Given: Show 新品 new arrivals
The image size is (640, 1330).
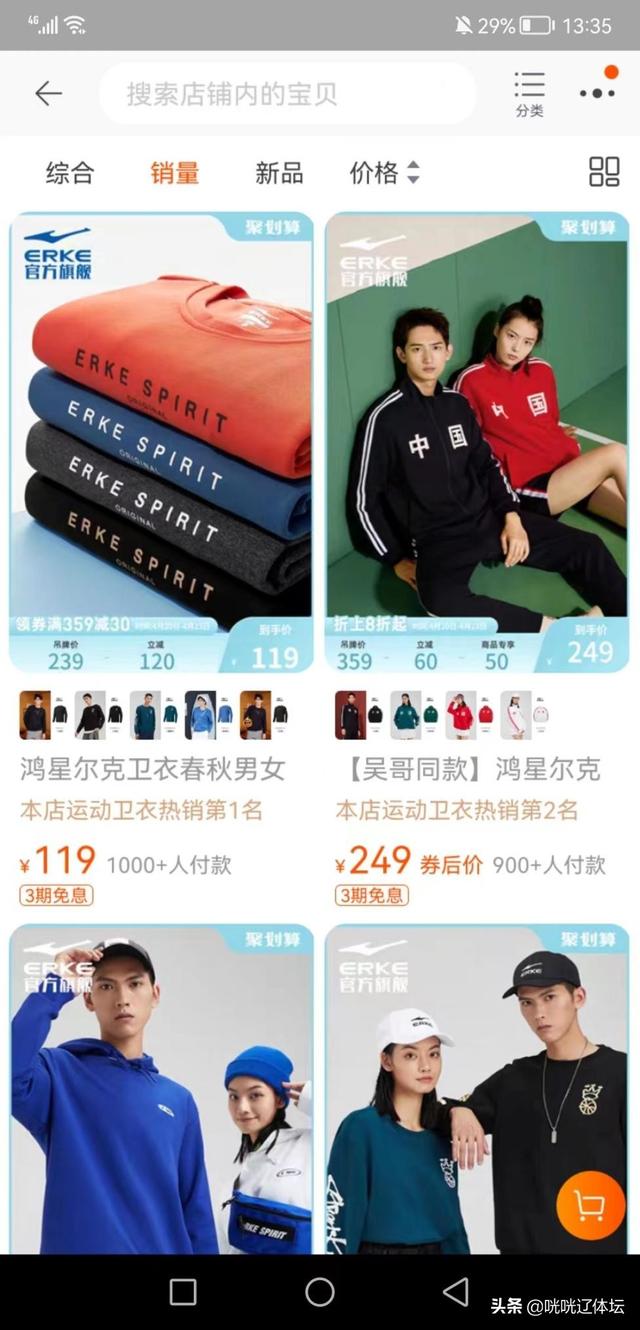Looking at the screenshot, I should pyautogui.click(x=279, y=173).
